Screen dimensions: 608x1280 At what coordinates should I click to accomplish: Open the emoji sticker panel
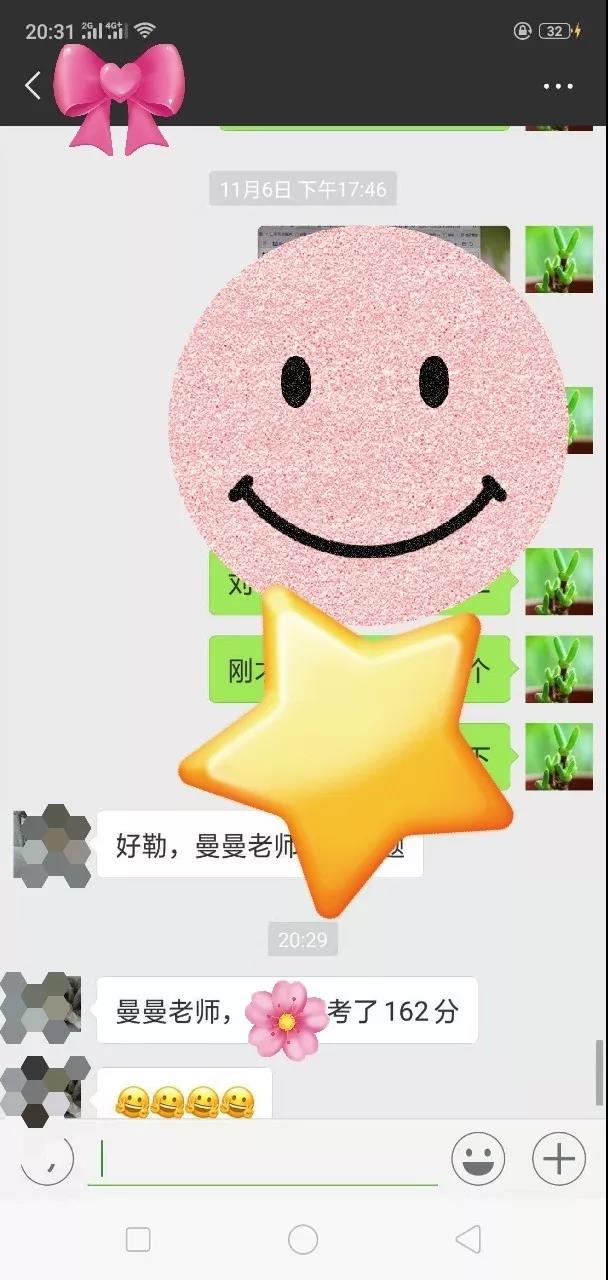tap(478, 1160)
